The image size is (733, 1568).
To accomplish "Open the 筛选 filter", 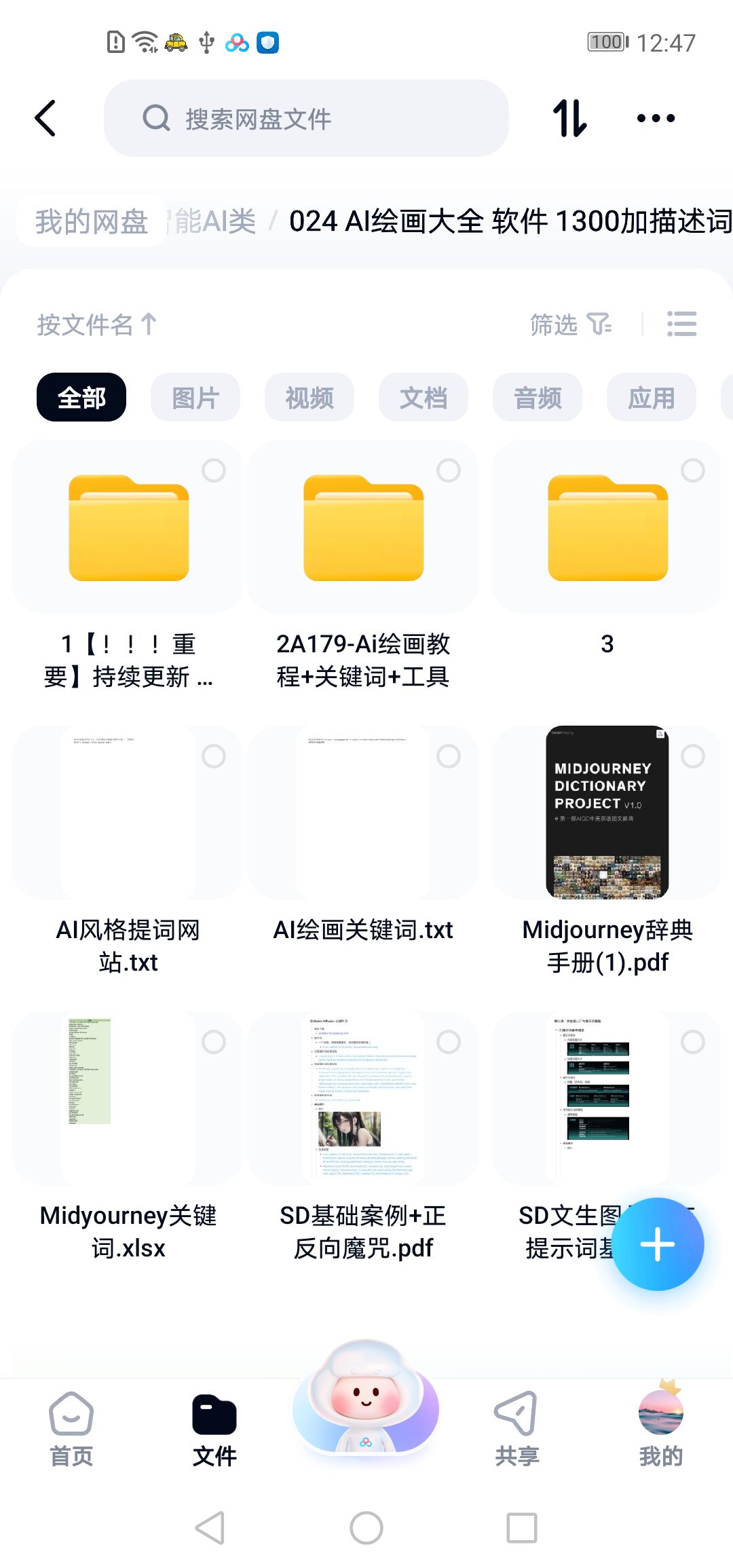I will click(x=570, y=324).
